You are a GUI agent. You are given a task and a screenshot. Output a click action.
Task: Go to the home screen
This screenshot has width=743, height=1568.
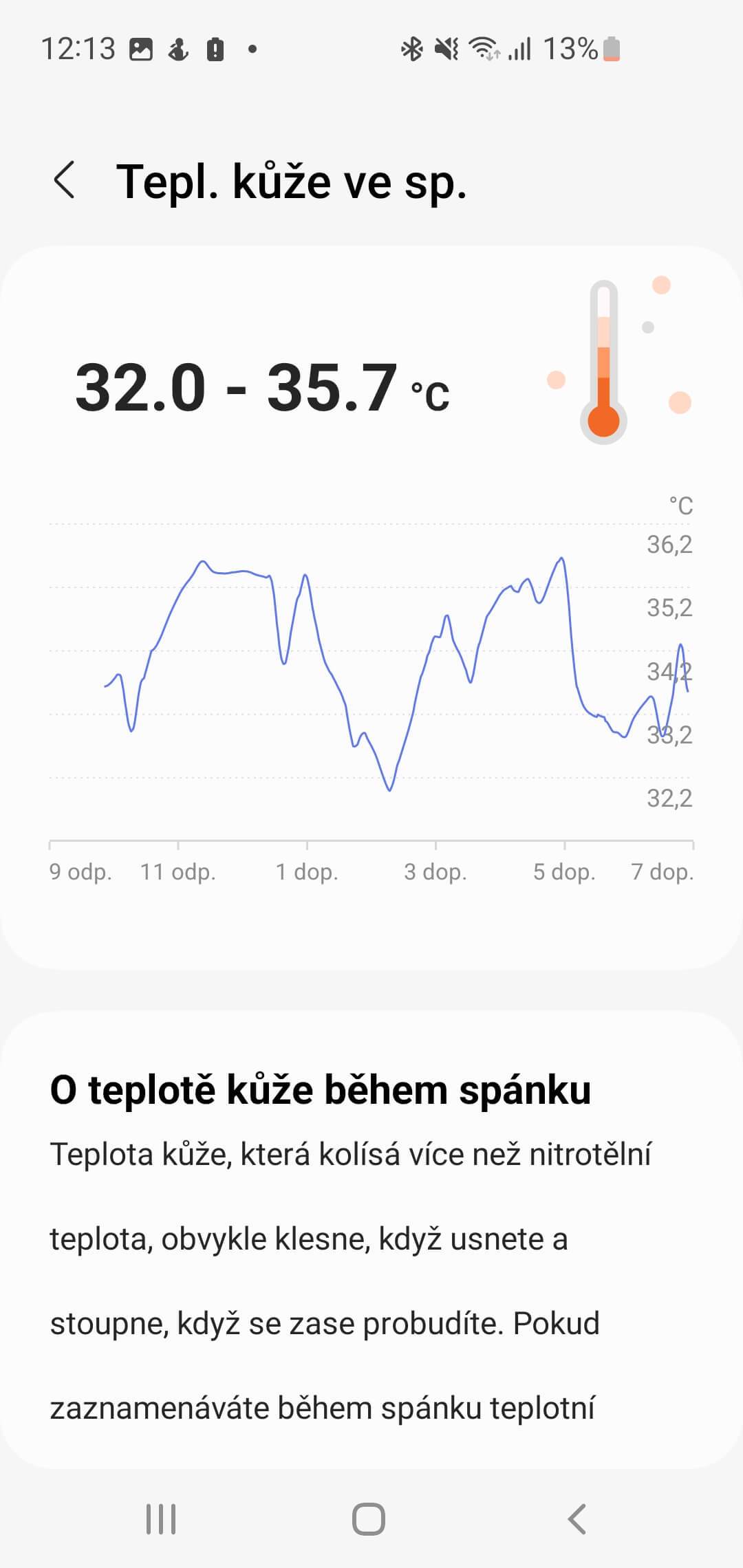coord(369,1518)
